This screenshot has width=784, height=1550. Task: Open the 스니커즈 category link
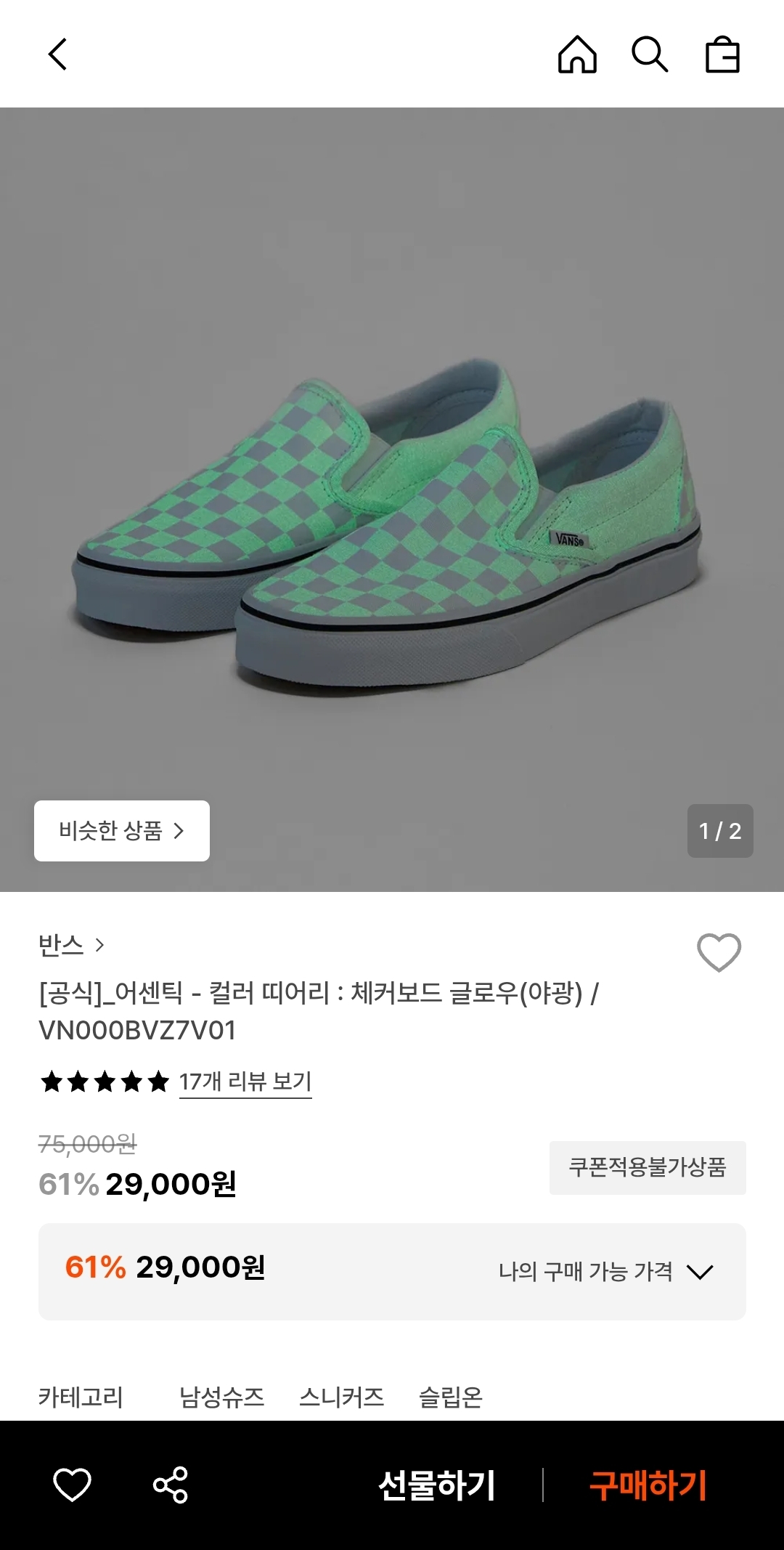point(341,1397)
